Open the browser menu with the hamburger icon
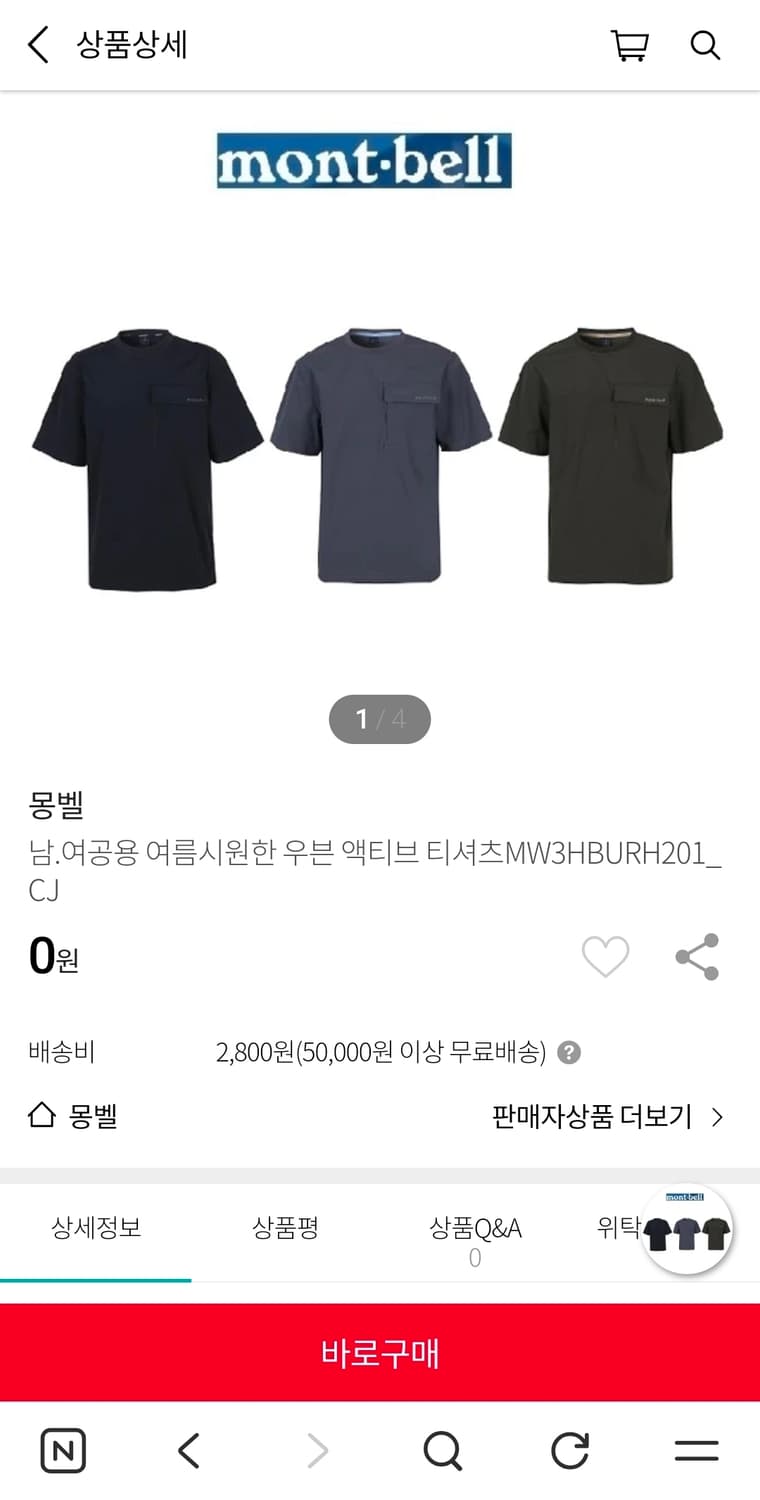This screenshot has height=1500, width=760. point(697,1450)
